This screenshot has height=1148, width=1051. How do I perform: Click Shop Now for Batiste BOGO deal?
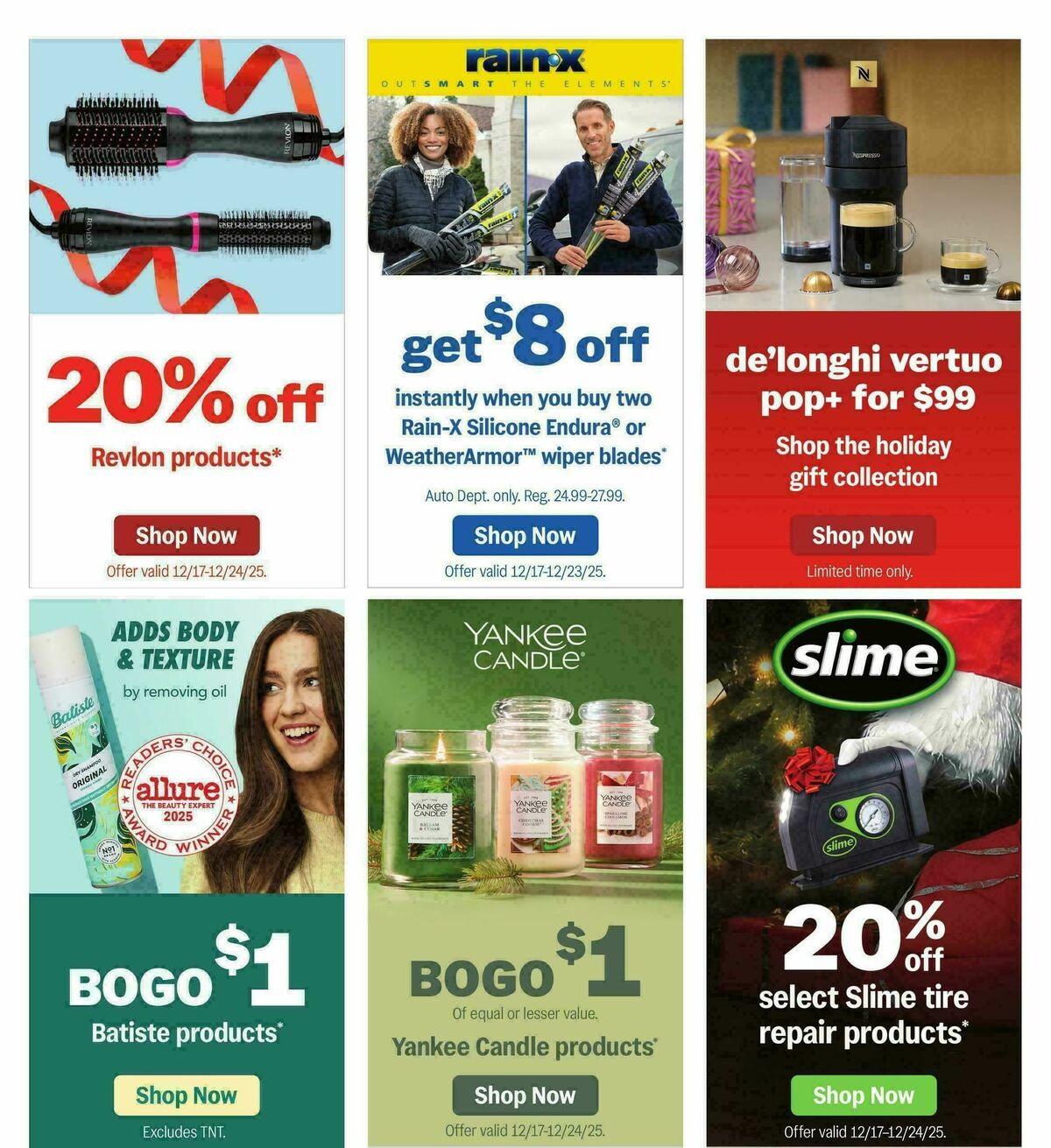(x=185, y=1096)
